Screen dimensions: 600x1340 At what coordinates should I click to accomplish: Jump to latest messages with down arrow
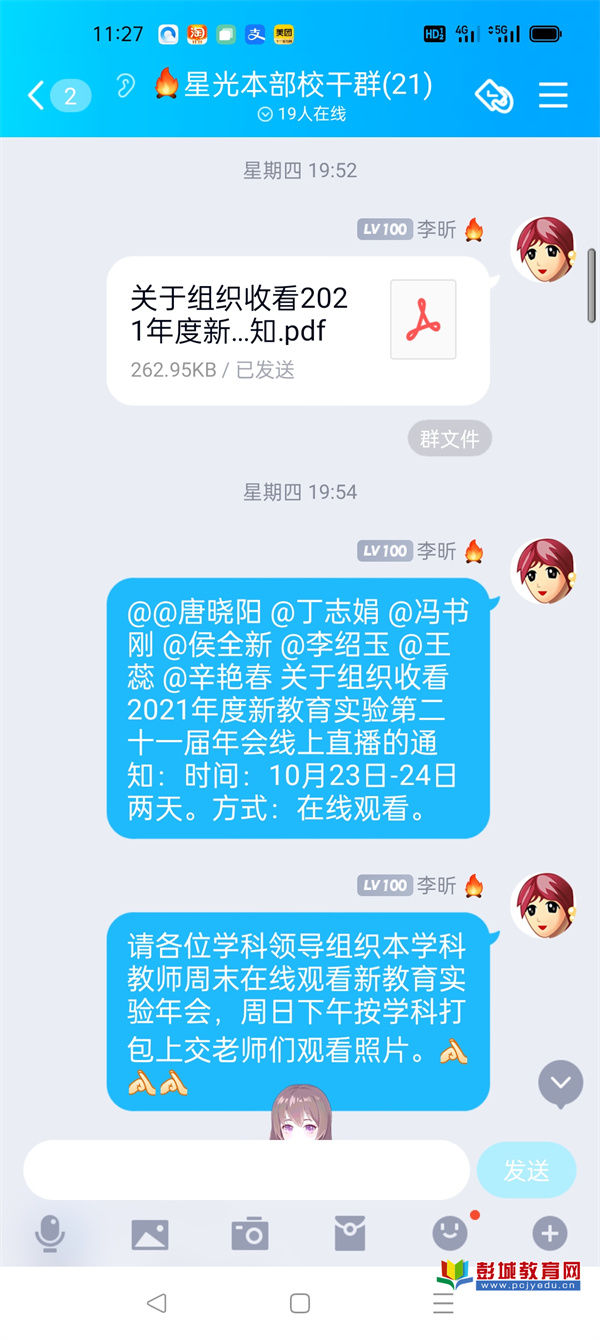[560, 1083]
